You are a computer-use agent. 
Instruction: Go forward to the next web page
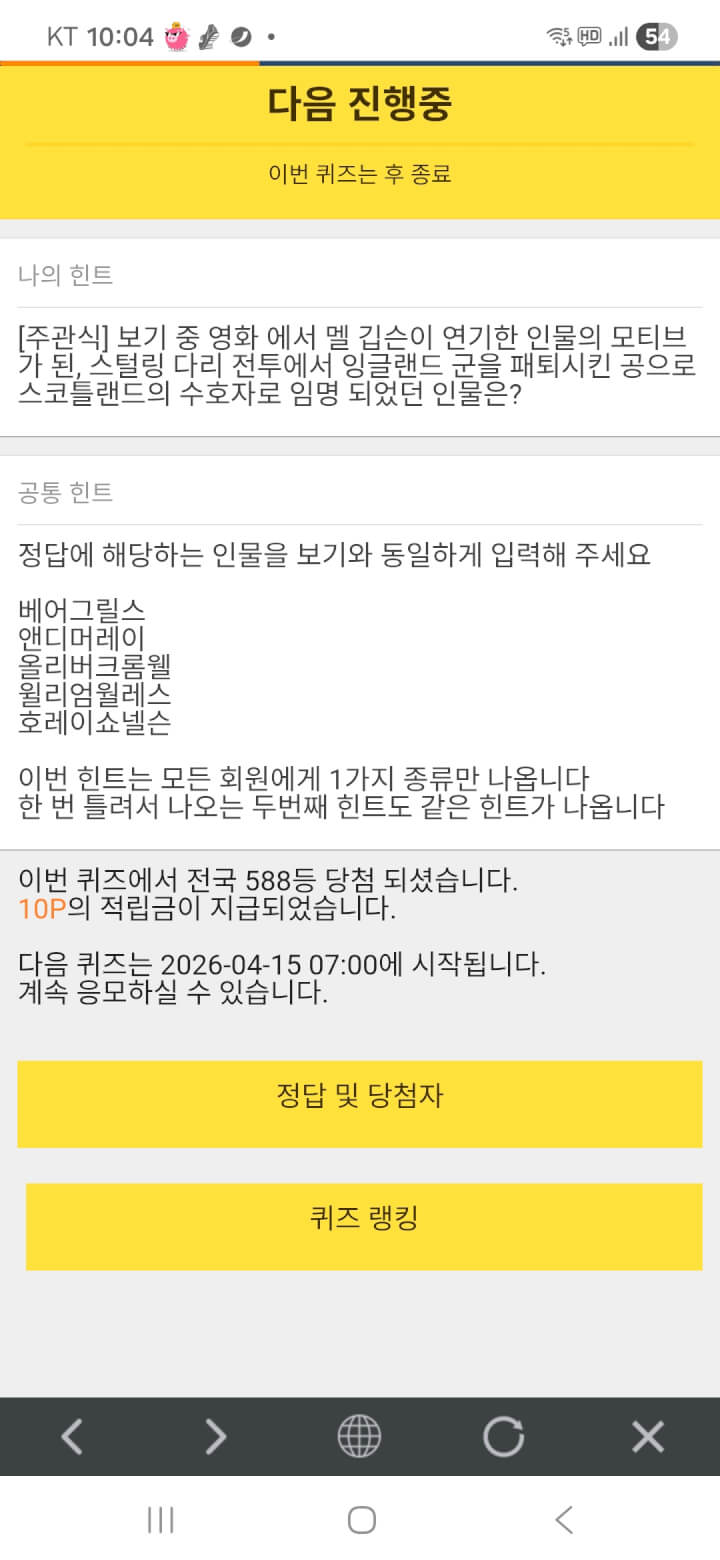[x=216, y=1437]
